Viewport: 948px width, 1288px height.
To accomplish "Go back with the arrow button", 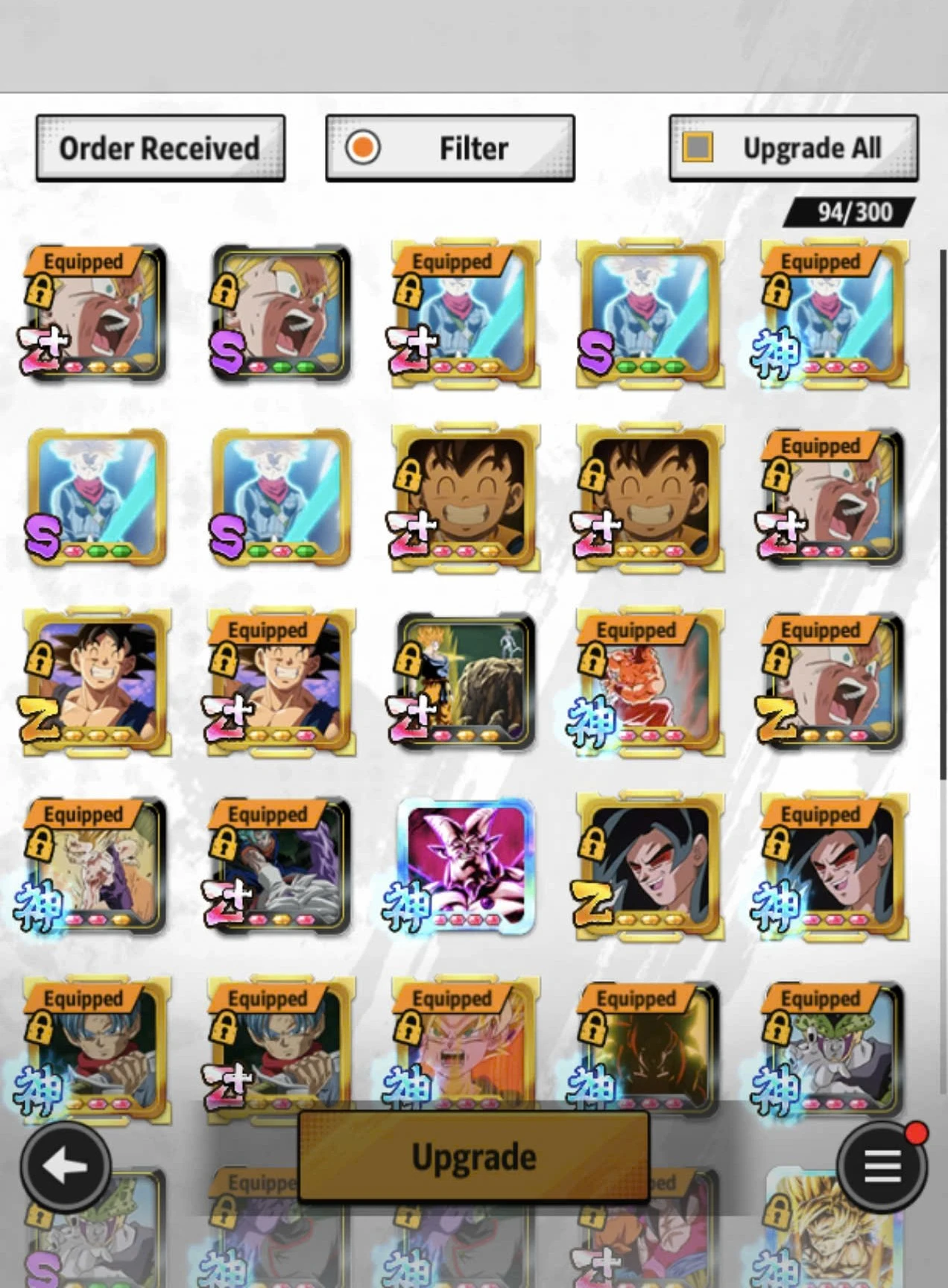I will [x=66, y=1167].
